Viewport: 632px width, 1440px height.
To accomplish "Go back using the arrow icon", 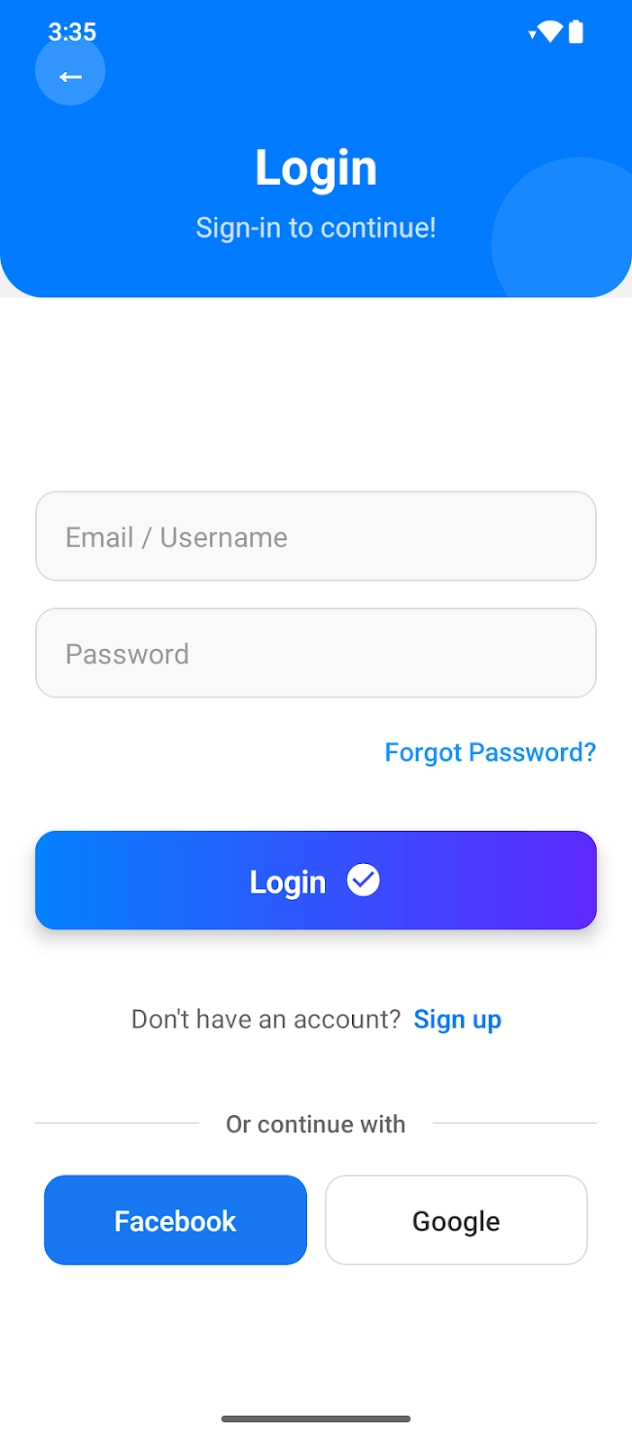I will [70, 77].
